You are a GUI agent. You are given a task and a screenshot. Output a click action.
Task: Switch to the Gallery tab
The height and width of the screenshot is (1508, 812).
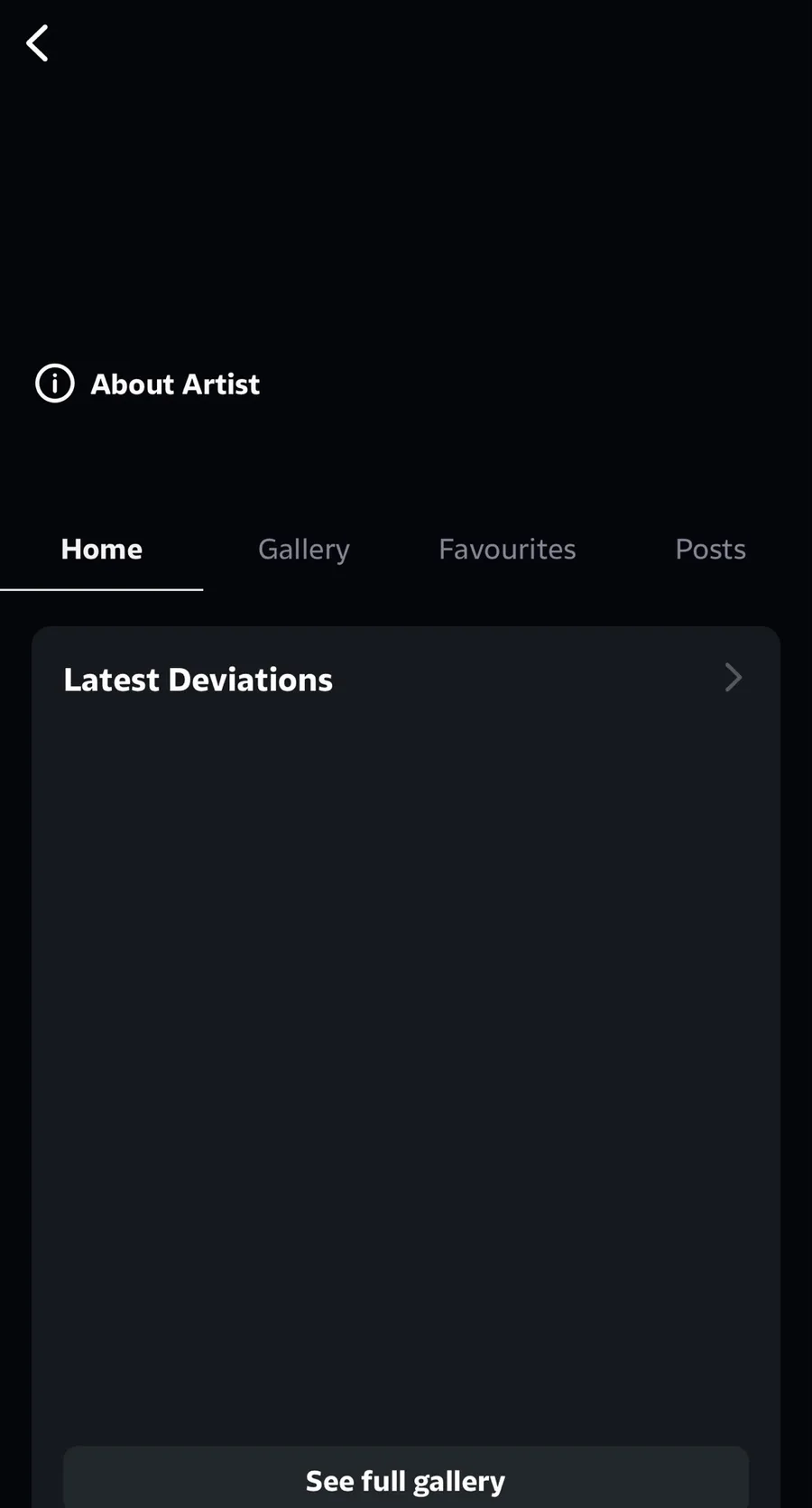click(x=304, y=550)
